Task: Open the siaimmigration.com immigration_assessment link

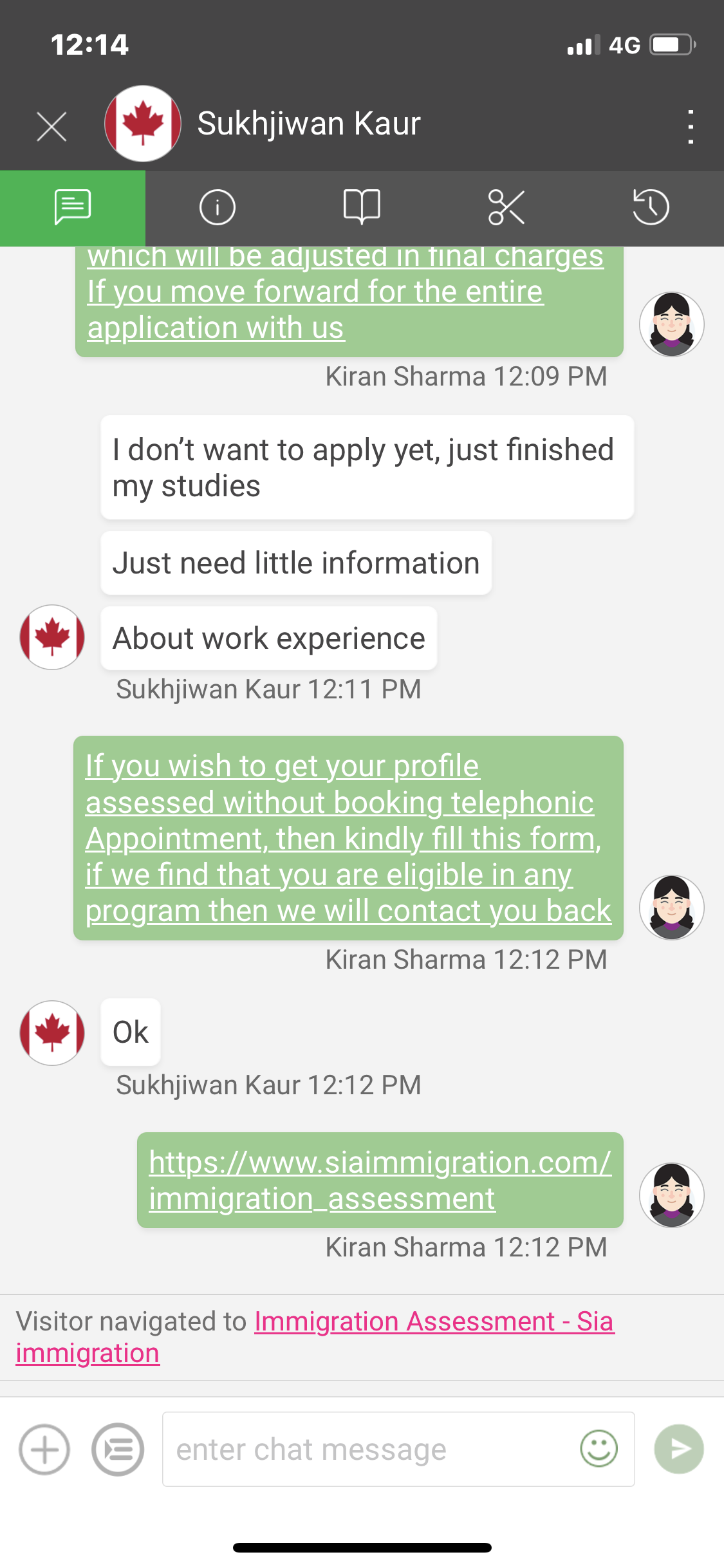Action: [x=380, y=1180]
